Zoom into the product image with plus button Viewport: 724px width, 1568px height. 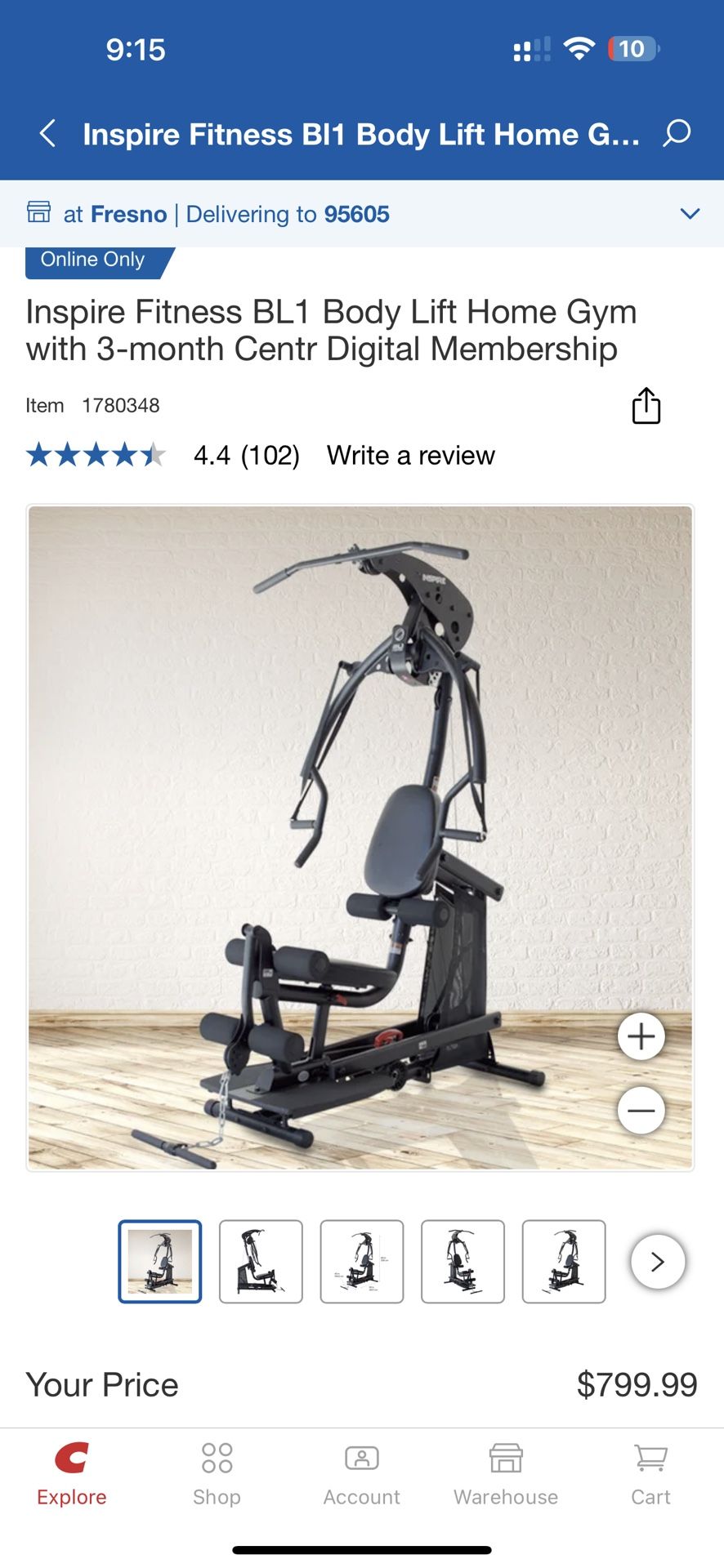[641, 1036]
